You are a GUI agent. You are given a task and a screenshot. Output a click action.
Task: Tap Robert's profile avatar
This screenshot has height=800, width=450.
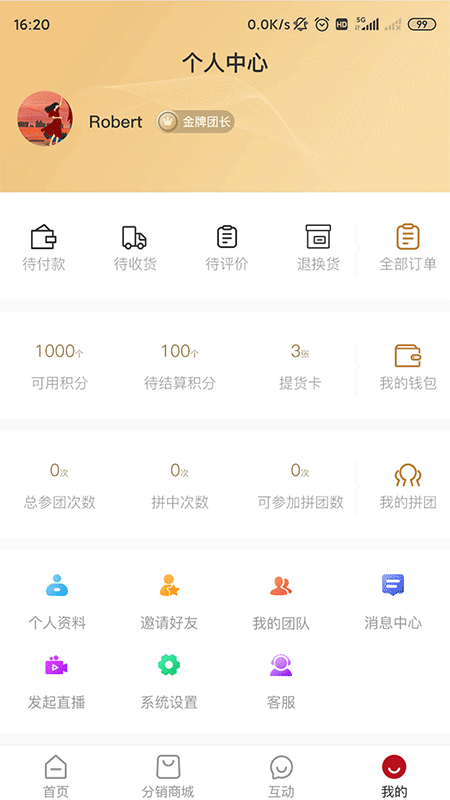45,119
